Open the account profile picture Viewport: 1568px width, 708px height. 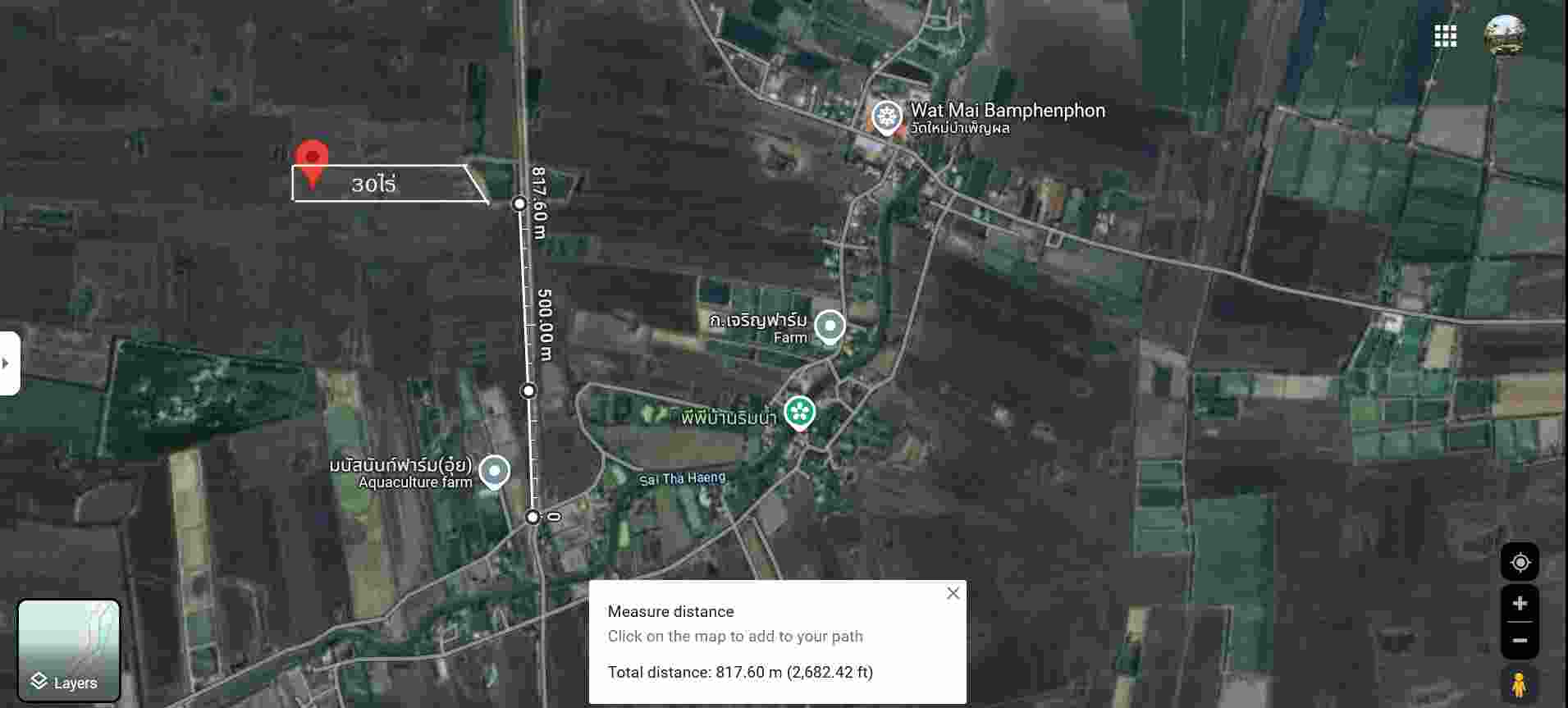[x=1505, y=36]
